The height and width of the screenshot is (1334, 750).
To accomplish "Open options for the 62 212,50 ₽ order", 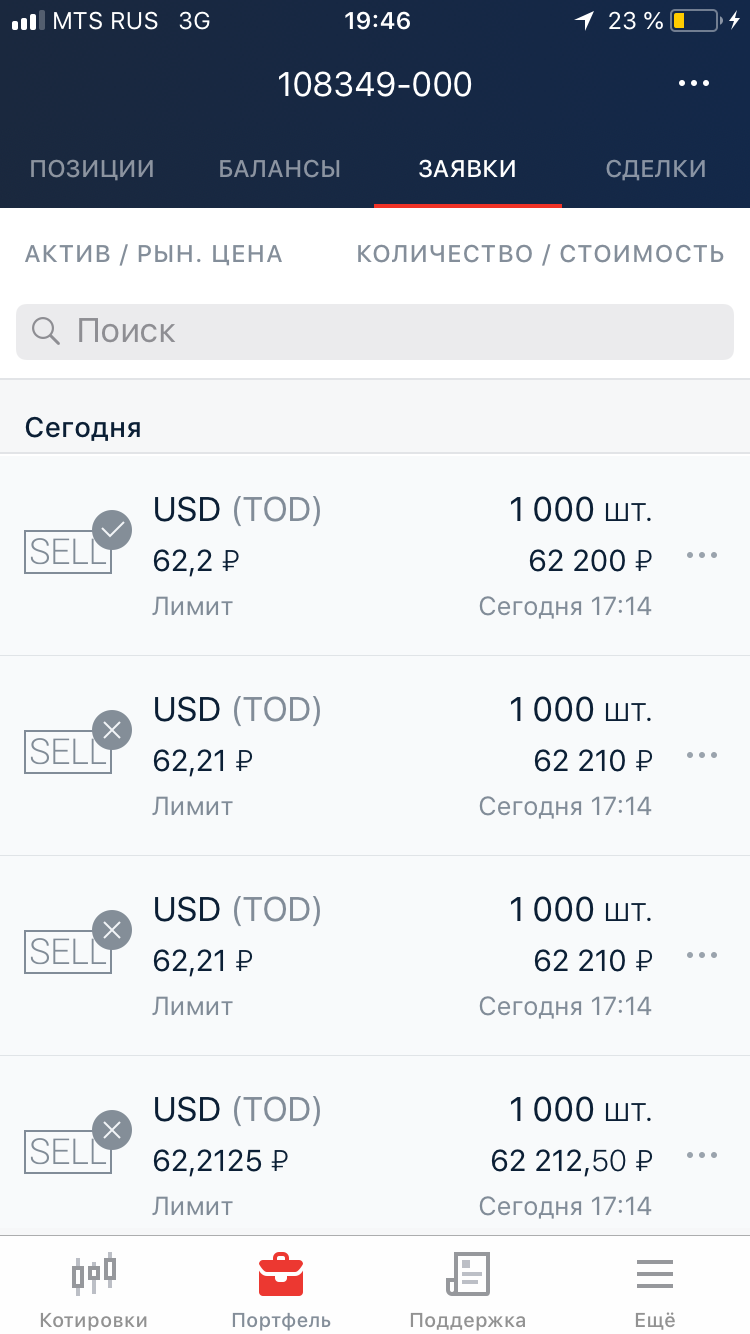I will (x=702, y=1156).
